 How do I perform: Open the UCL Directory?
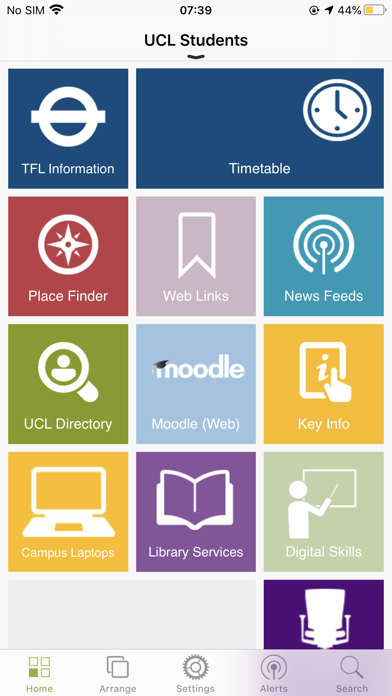pyautogui.click(x=68, y=384)
